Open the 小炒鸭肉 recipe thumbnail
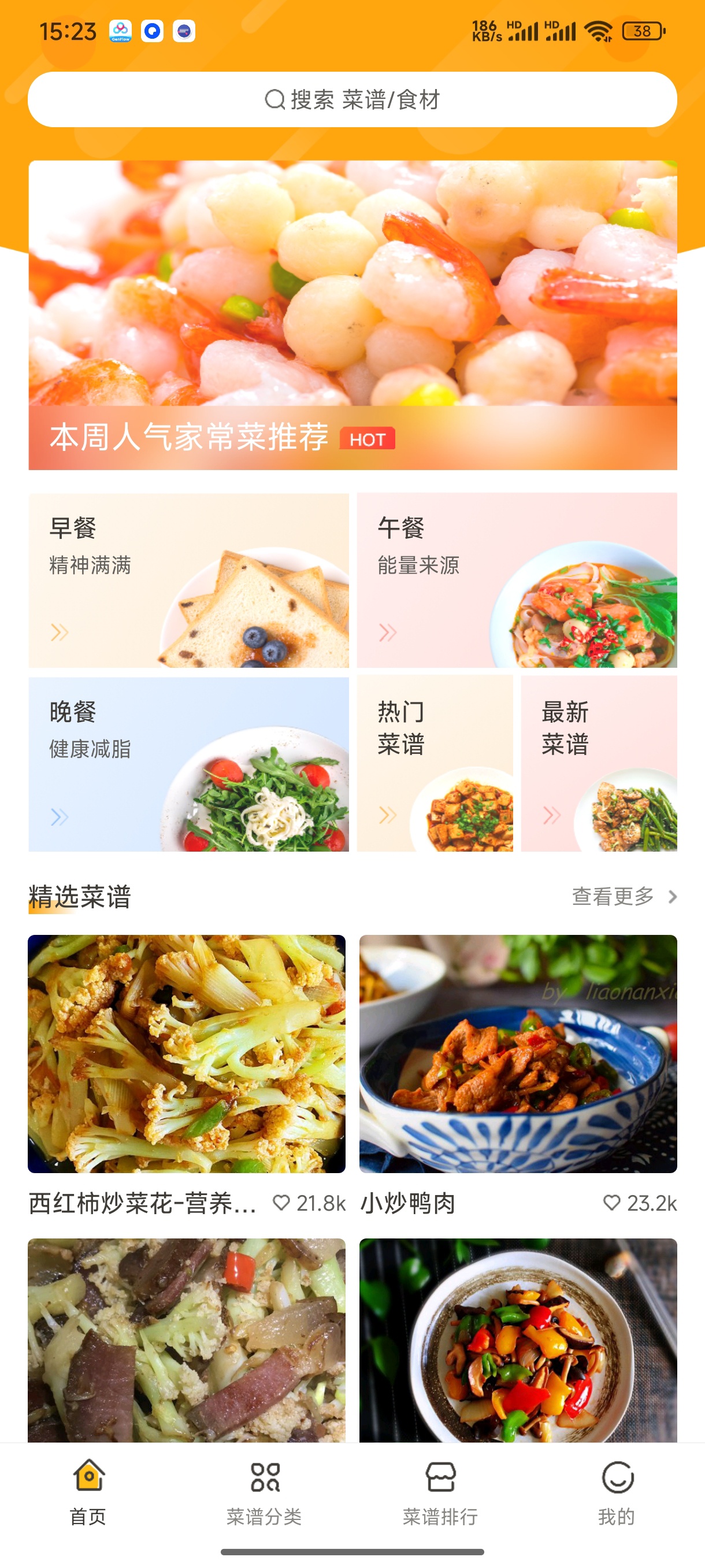 point(517,1059)
